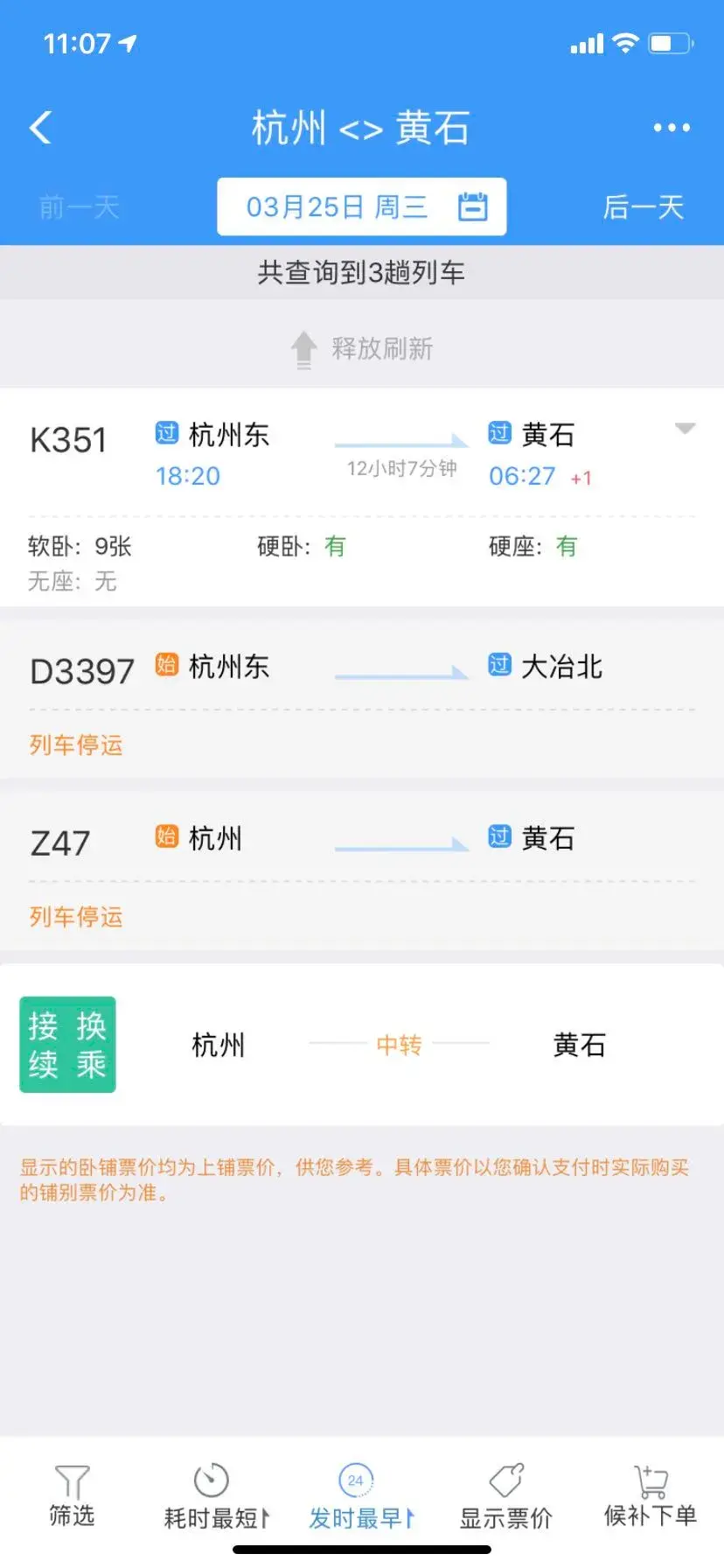
Task: Toggle 显示票价 to show prices
Action: (505, 1496)
